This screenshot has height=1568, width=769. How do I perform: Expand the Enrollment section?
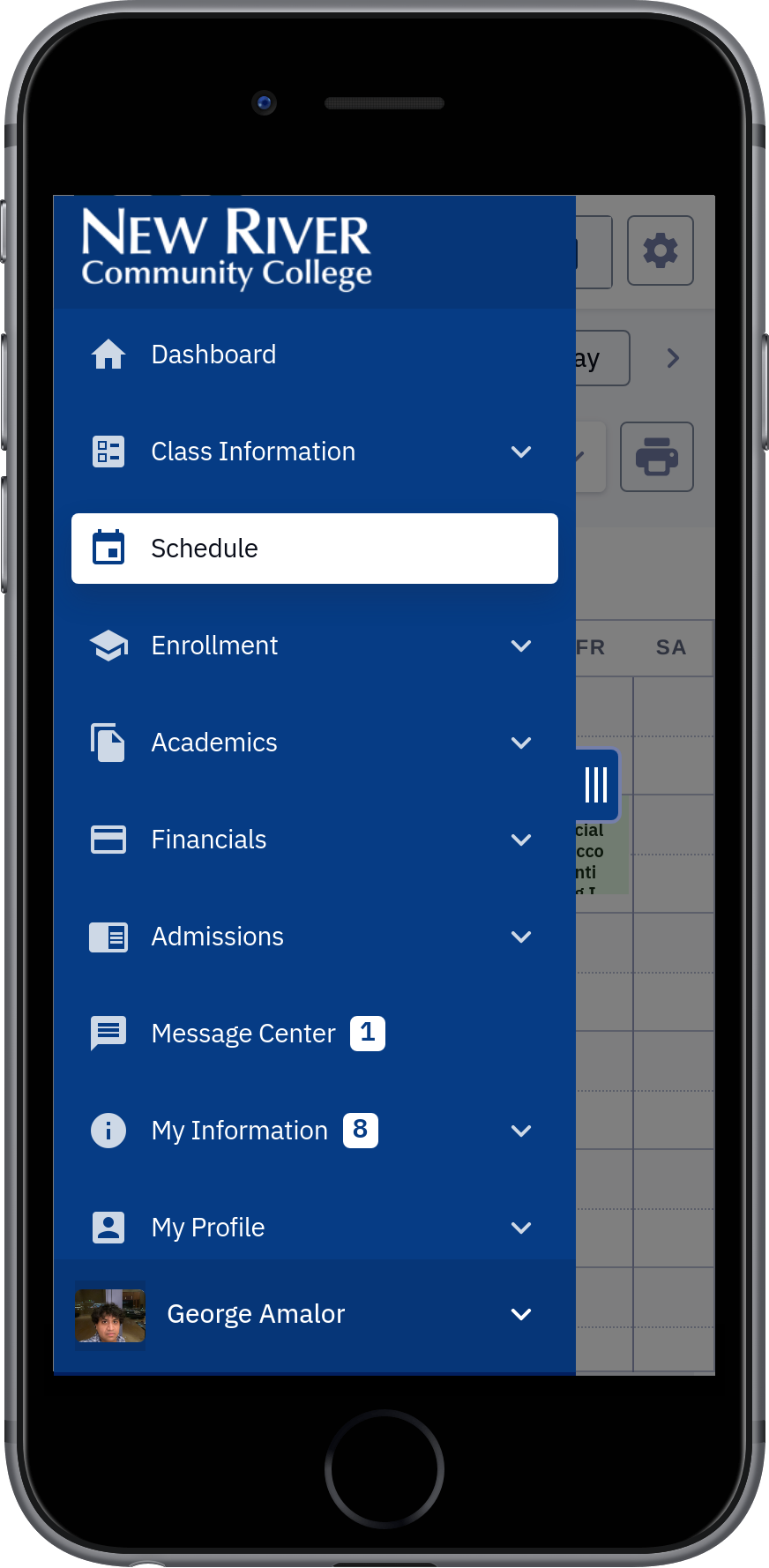click(x=314, y=646)
